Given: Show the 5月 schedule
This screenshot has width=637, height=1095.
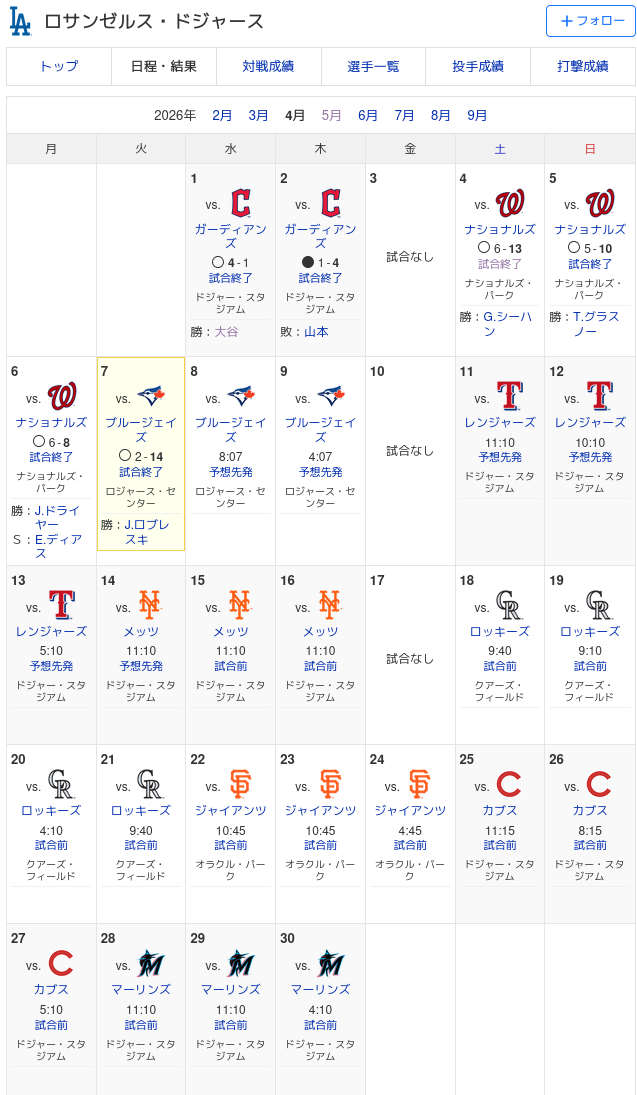Looking at the screenshot, I should (331, 115).
